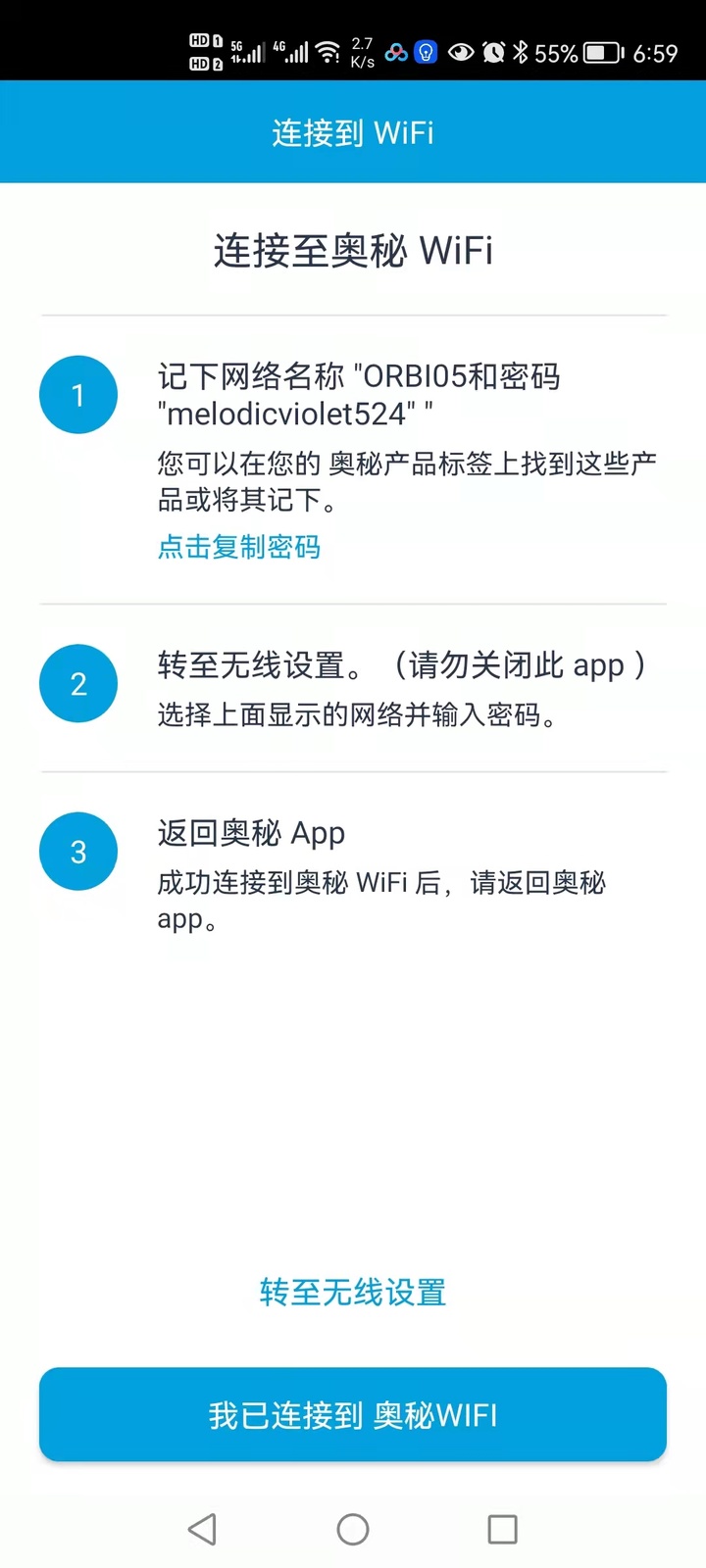Image resolution: width=706 pixels, height=1568 pixels.
Task: Tap the recent apps square button
Action: point(501,1528)
